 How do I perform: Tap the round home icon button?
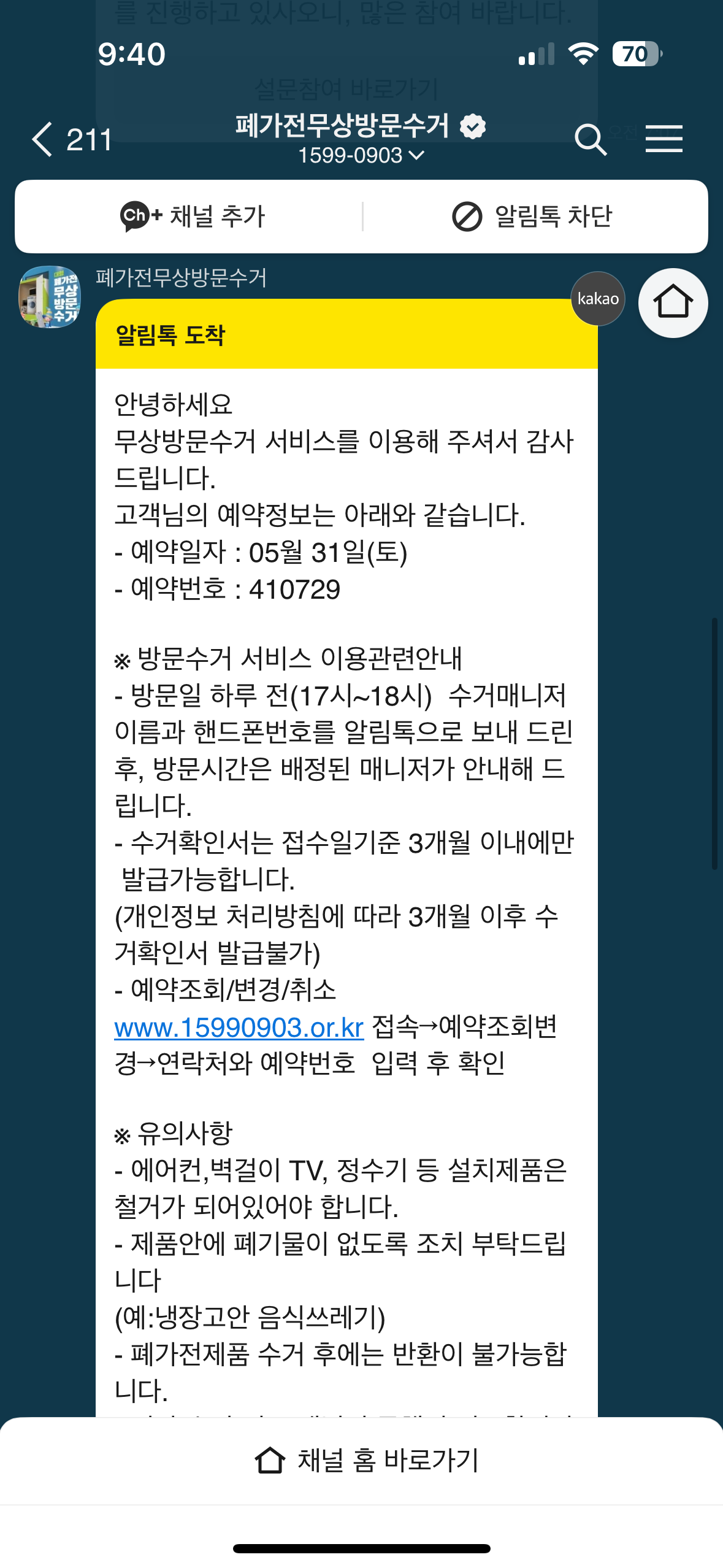[x=673, y=302]
